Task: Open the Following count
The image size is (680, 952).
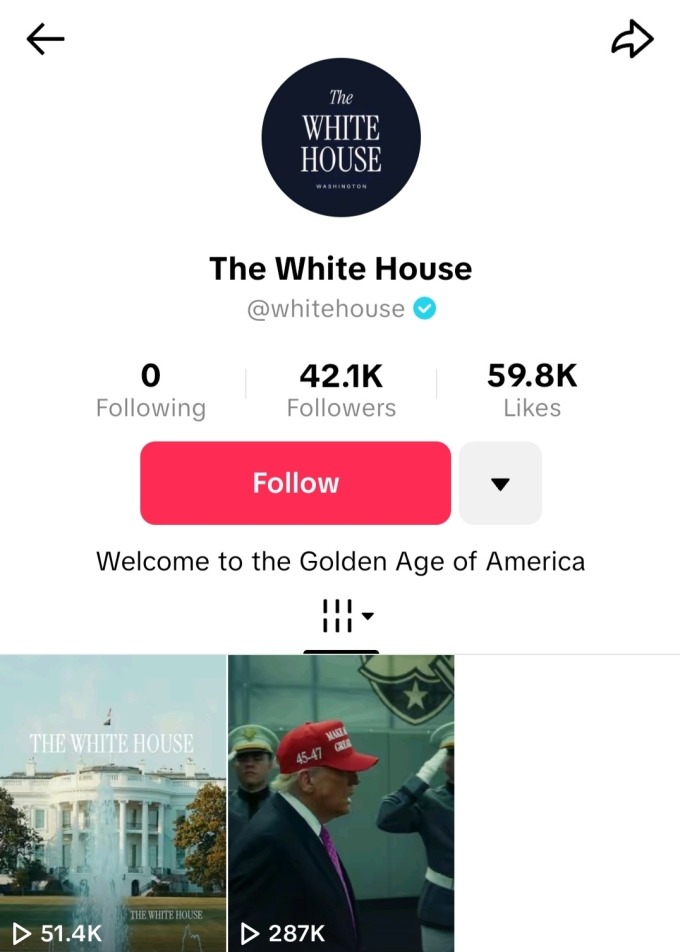Action: pyautogui.click(x=150, y=390)
